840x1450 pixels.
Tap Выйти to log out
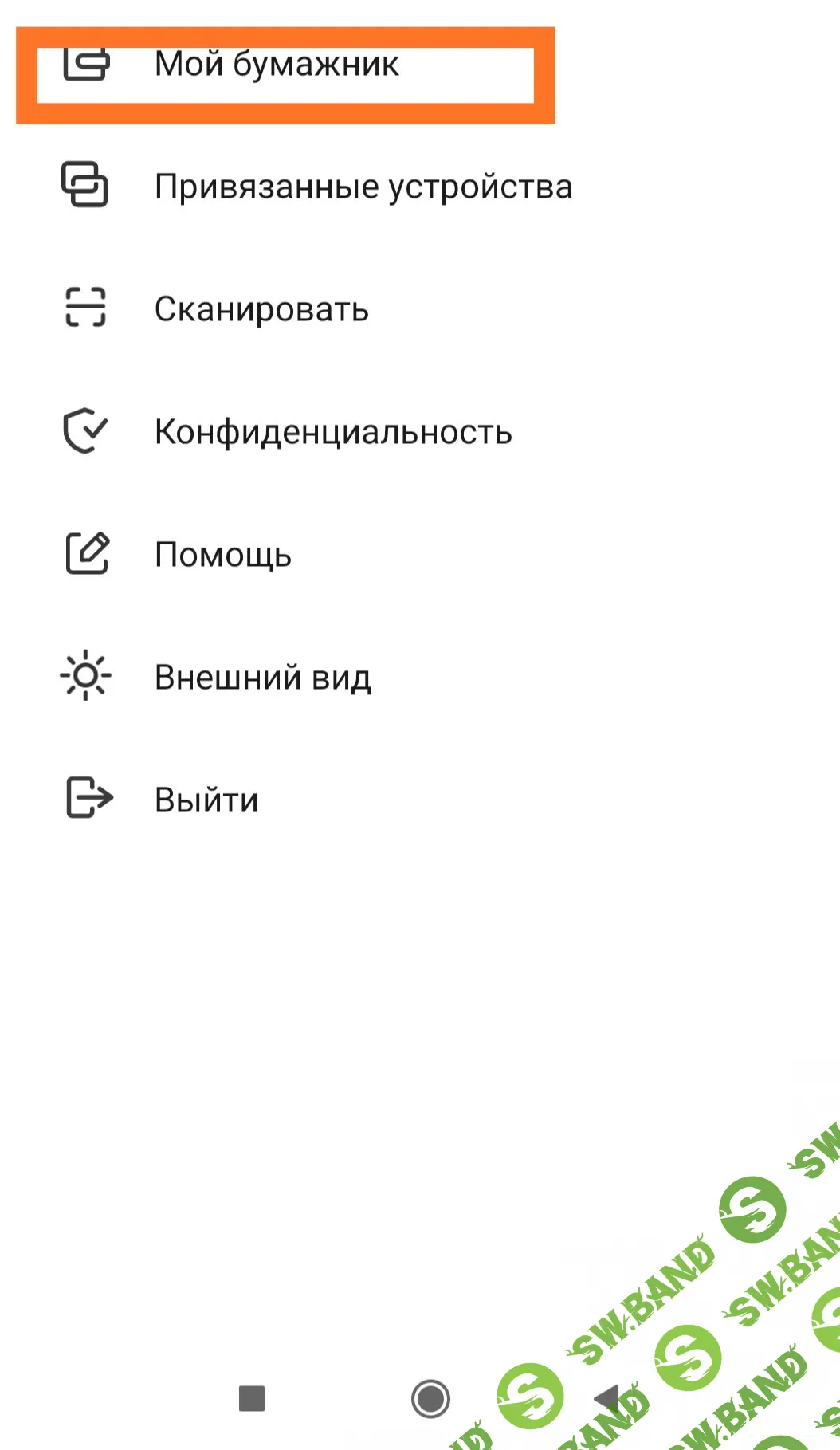(206, 800)
